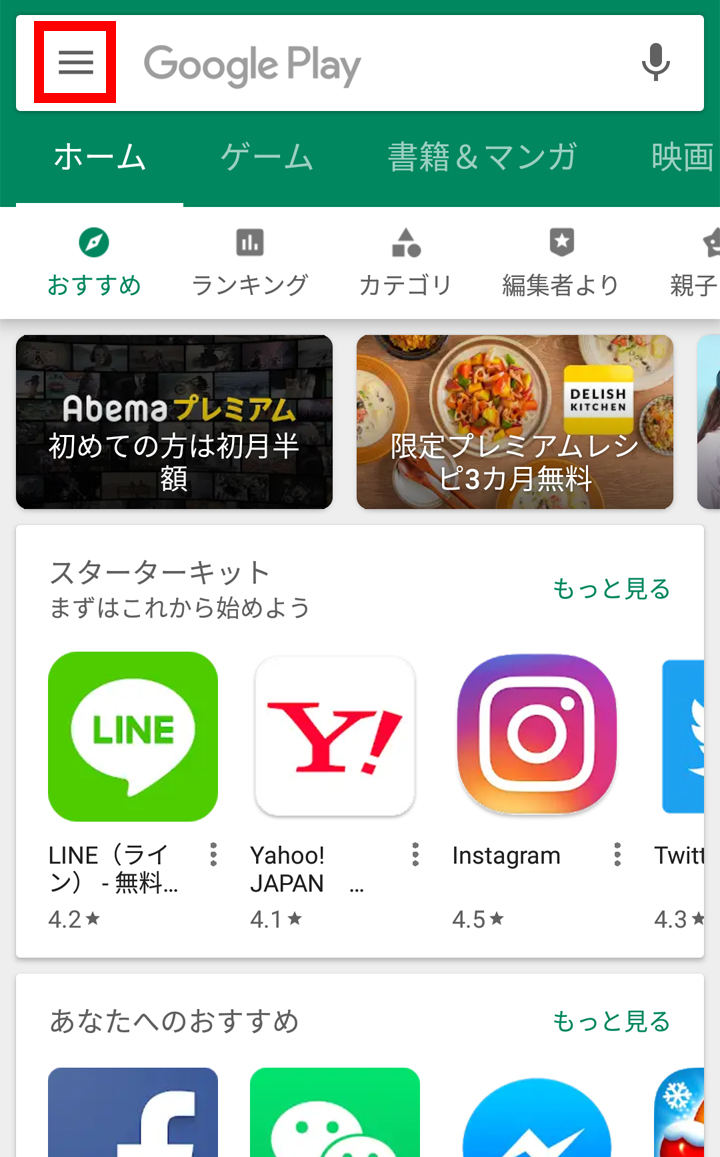Switch to the ゲーム tab
Image resolution: width=720 pixels, height=1157 pixels.
(267, 157)
